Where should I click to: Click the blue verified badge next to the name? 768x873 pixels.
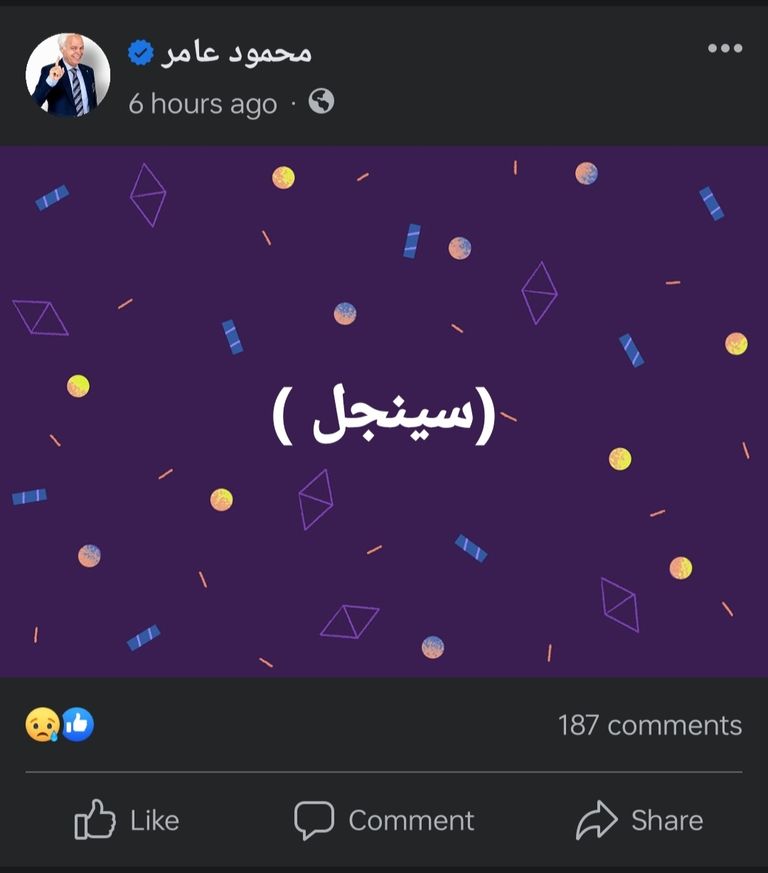[x=138, y=54]
